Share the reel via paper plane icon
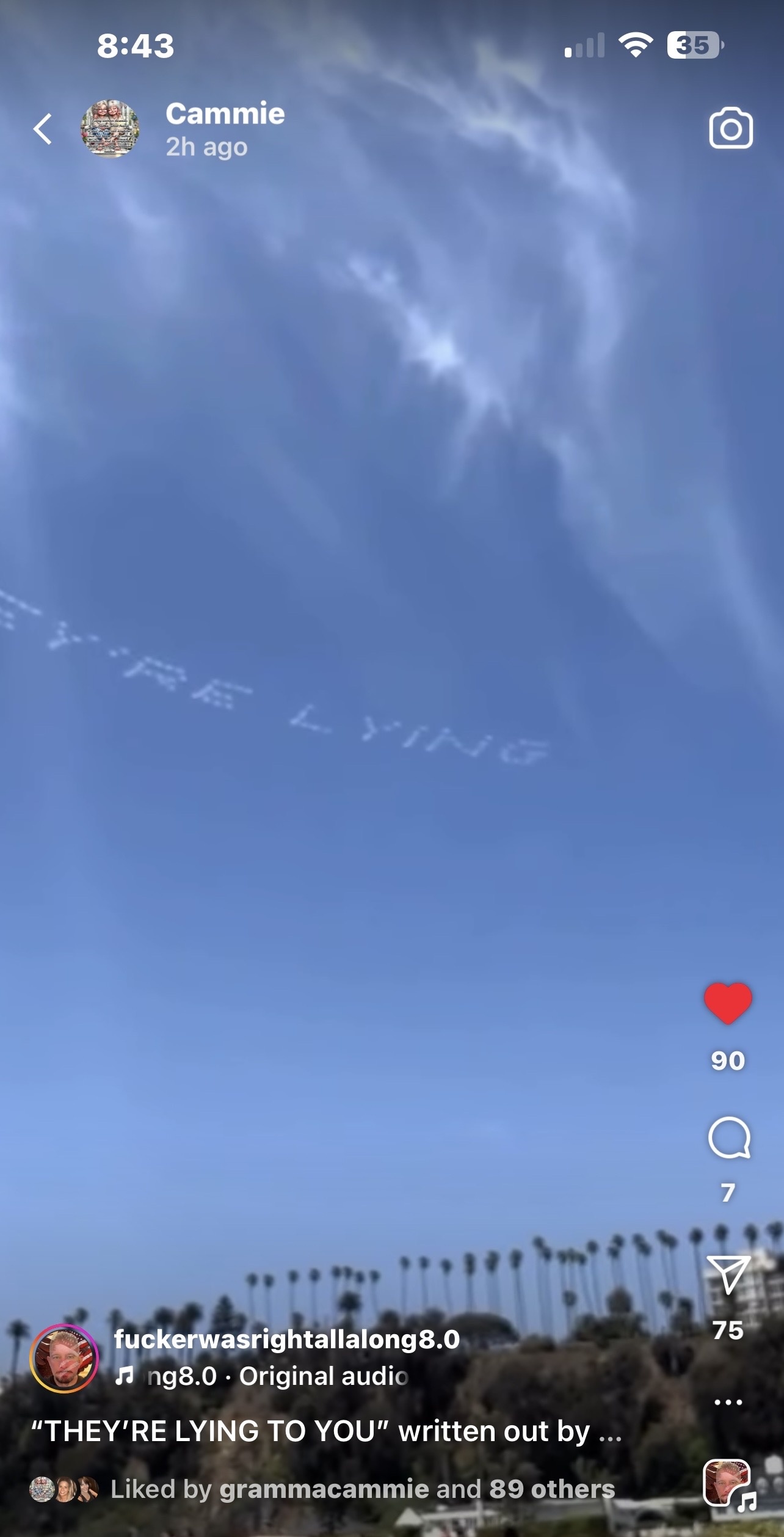The height and width of the screenshot is (1537, 784). tap(728, 1275)
